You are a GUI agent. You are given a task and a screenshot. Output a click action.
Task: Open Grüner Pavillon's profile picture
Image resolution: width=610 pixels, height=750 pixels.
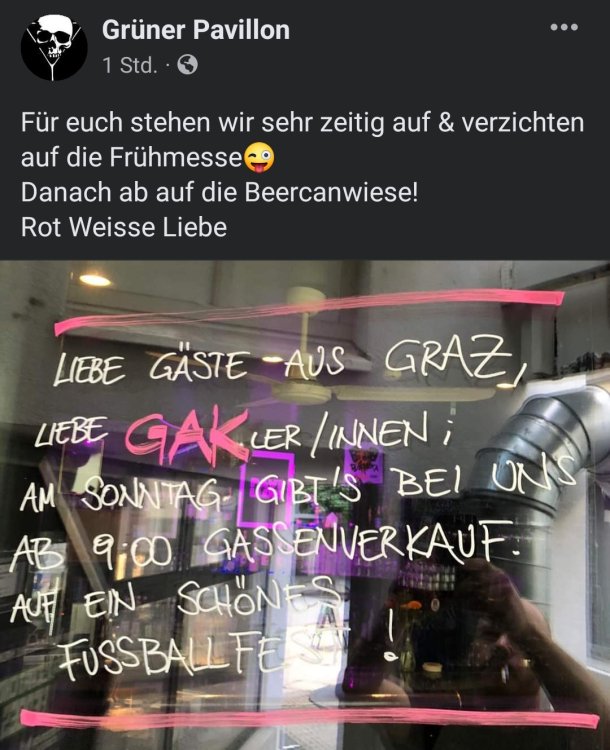54,47
